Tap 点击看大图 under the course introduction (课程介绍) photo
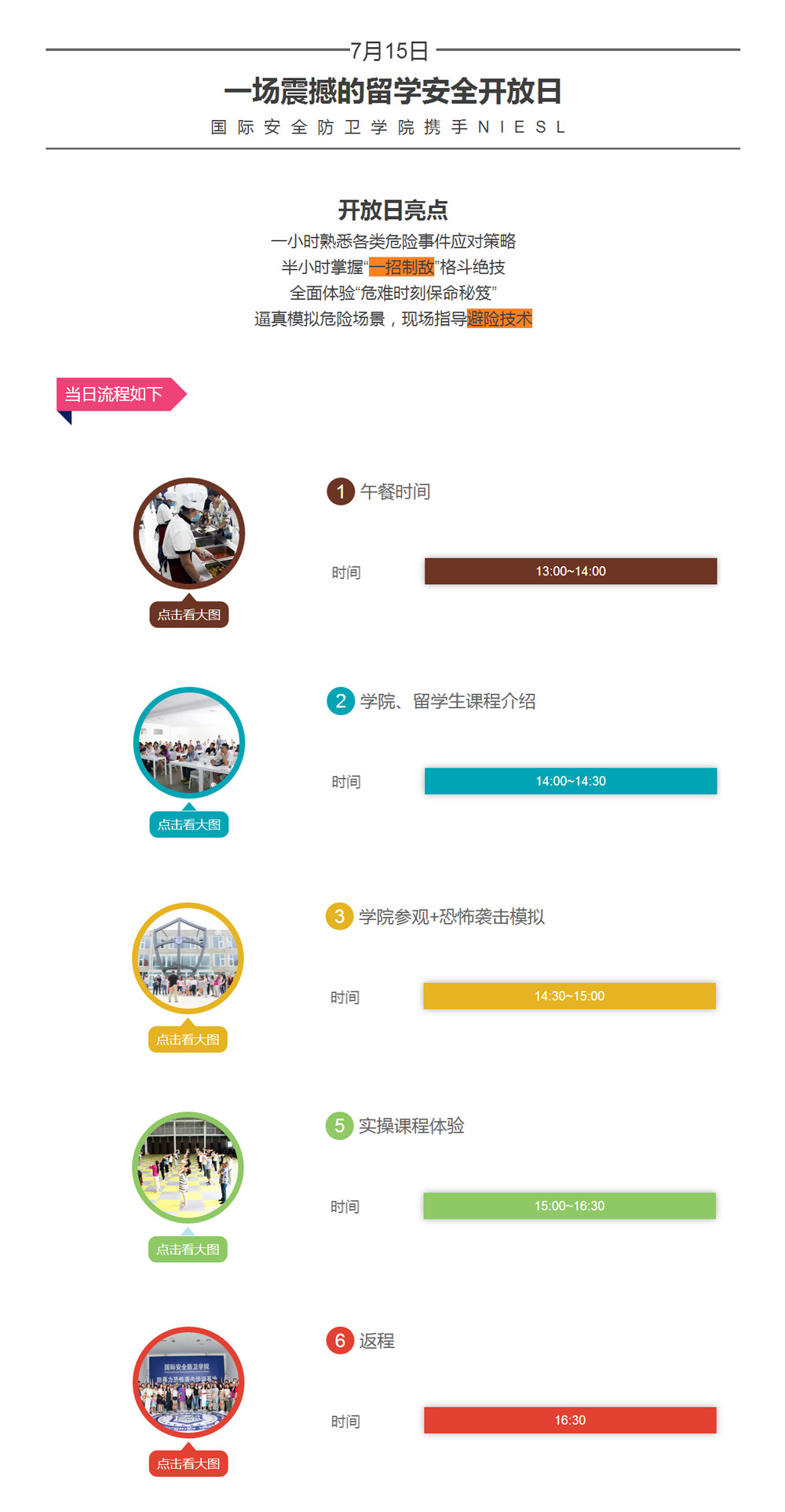785x1512 pixels. point(188,824)
